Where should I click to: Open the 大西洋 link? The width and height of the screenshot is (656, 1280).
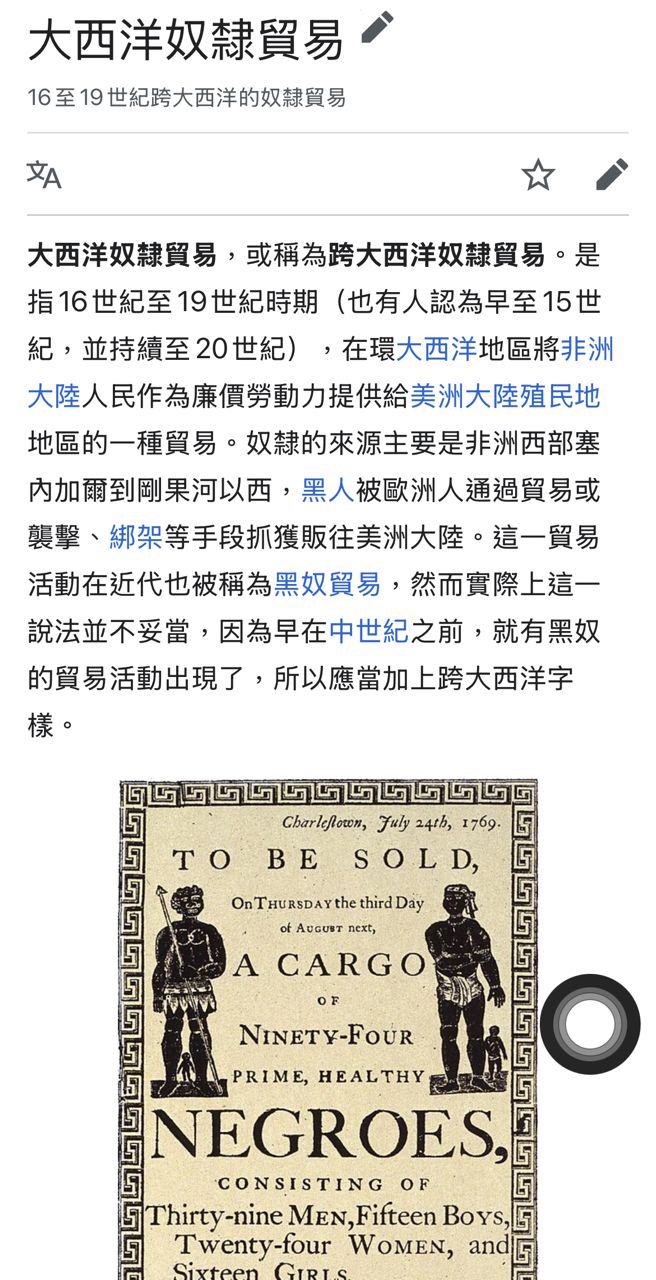436,349
